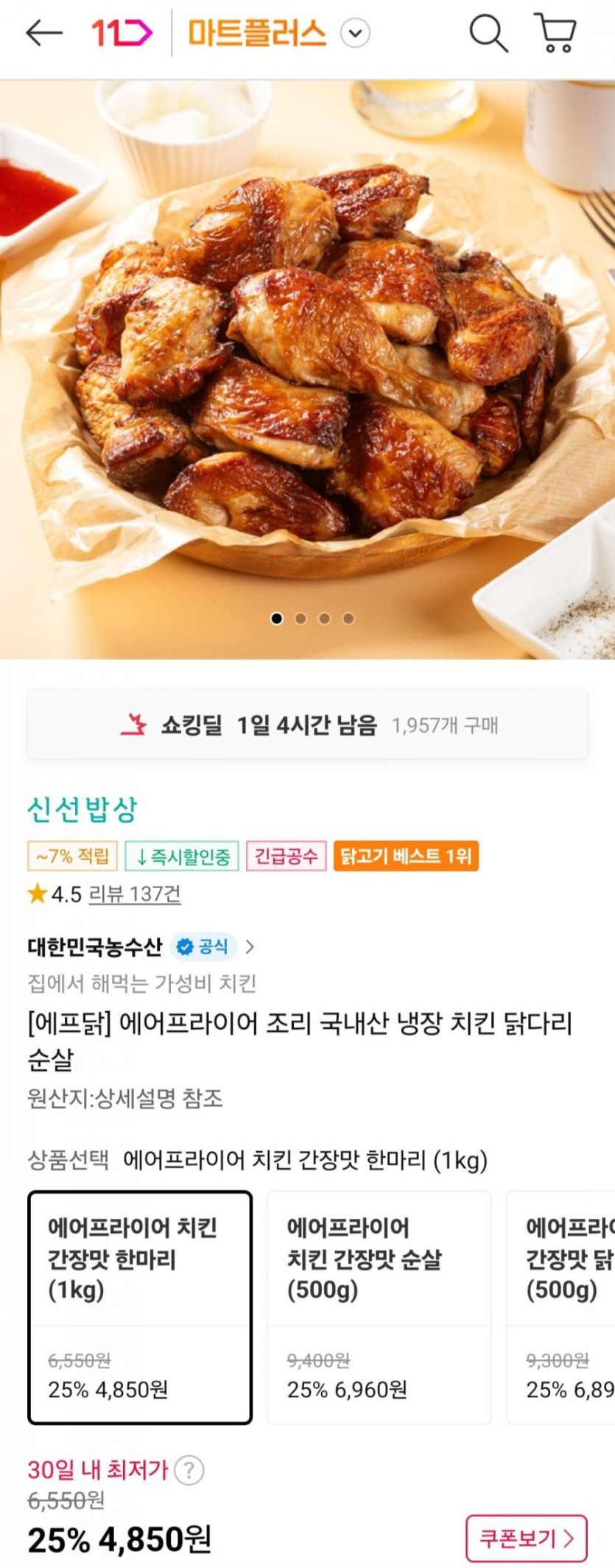Open the search icon
615x1568 pixels.
tap(488, 33)
